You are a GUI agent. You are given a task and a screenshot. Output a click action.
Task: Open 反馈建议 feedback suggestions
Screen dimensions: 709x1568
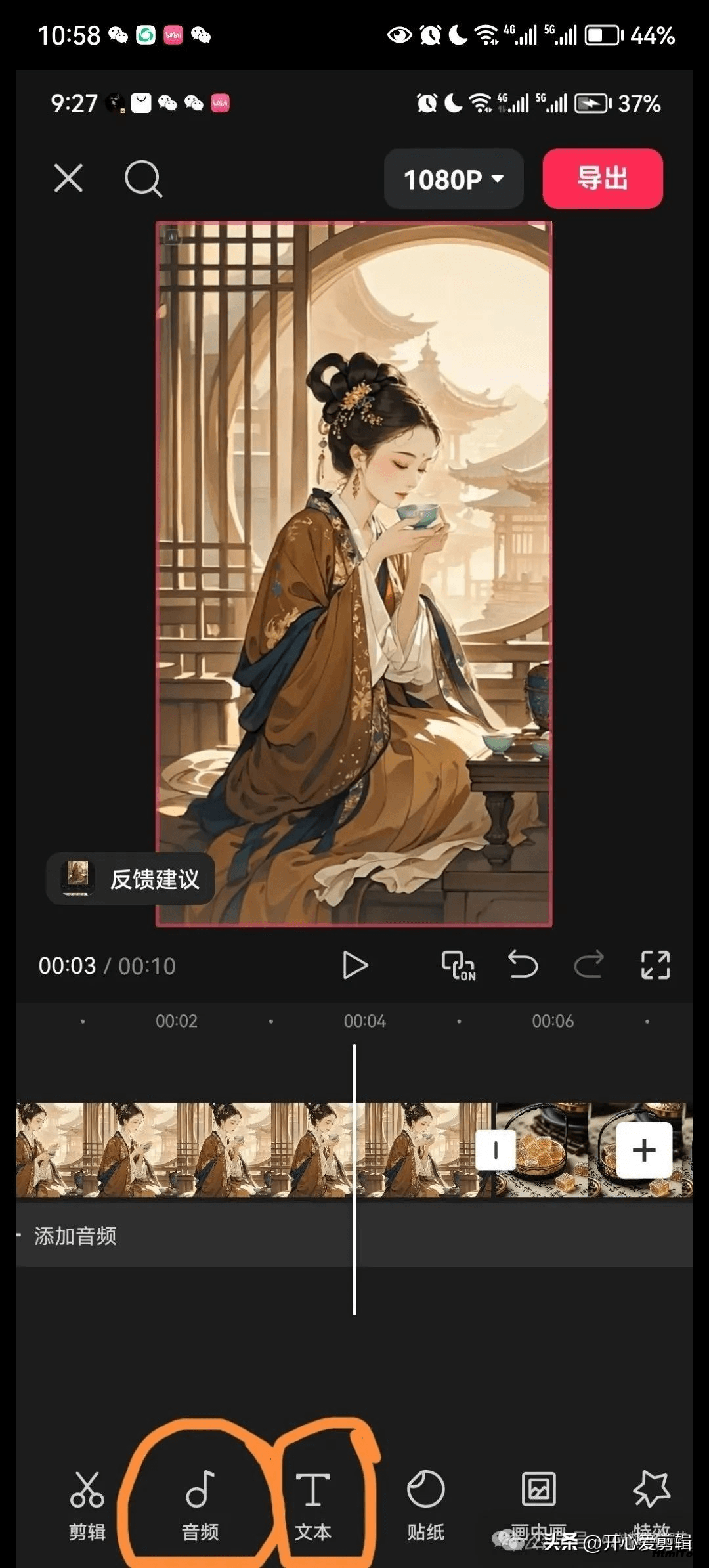tap(131, 879)
